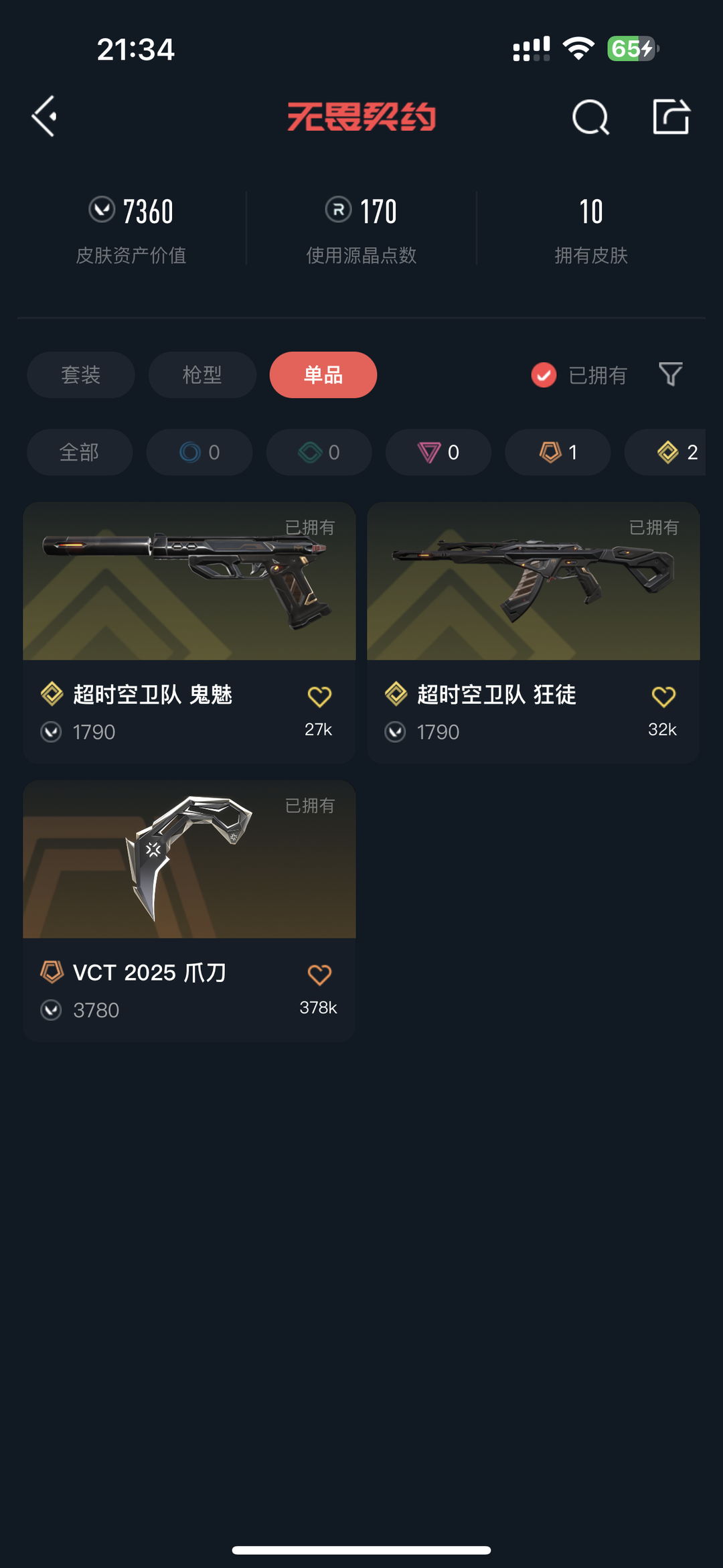Select the 单品 tab
This screenshot has width=723, height=1568.
tap(323, 374)
